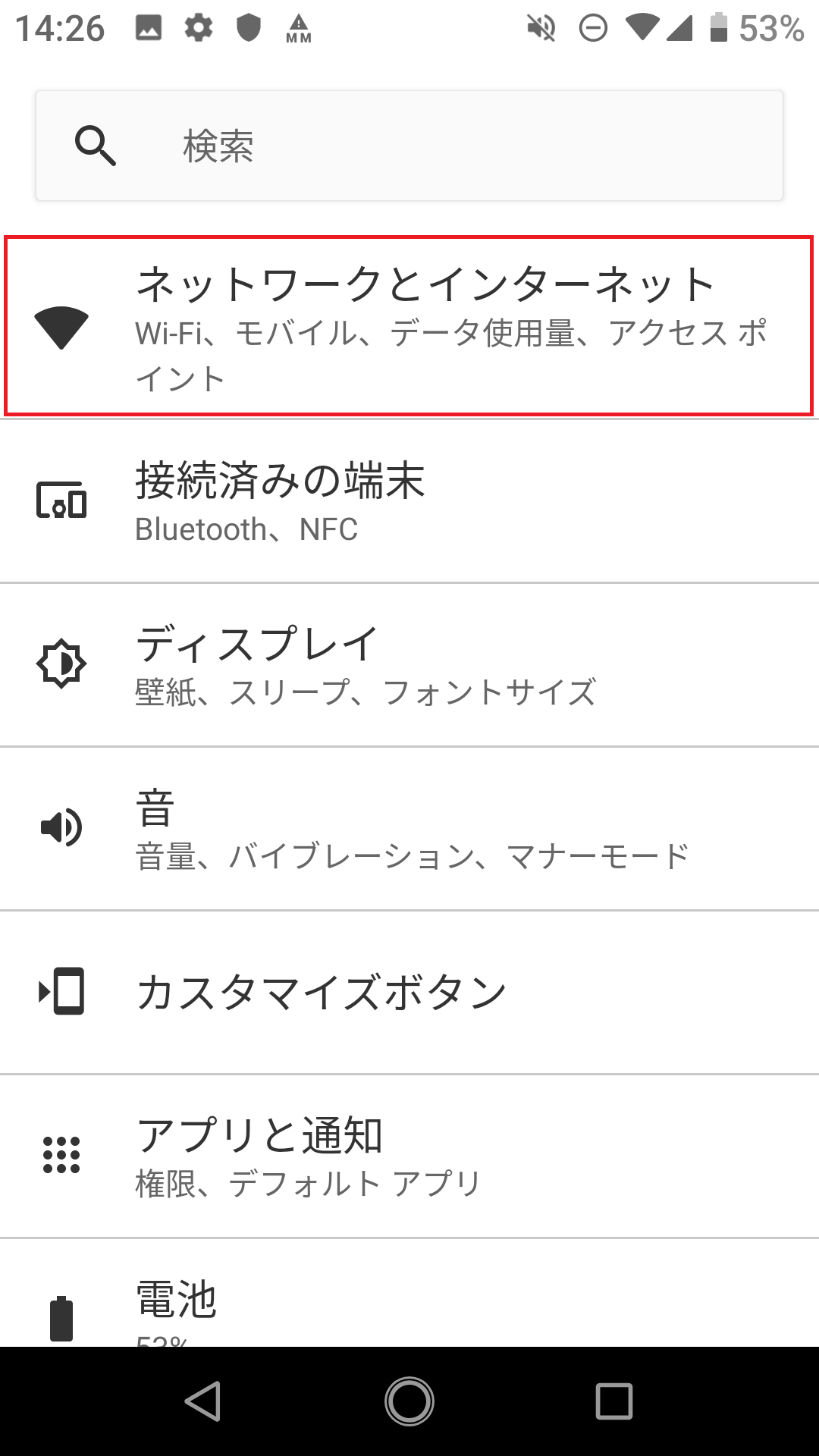Select the battery icon next to 電池
This screenshot has width=819, height=1456.
tap(62, 1308)
